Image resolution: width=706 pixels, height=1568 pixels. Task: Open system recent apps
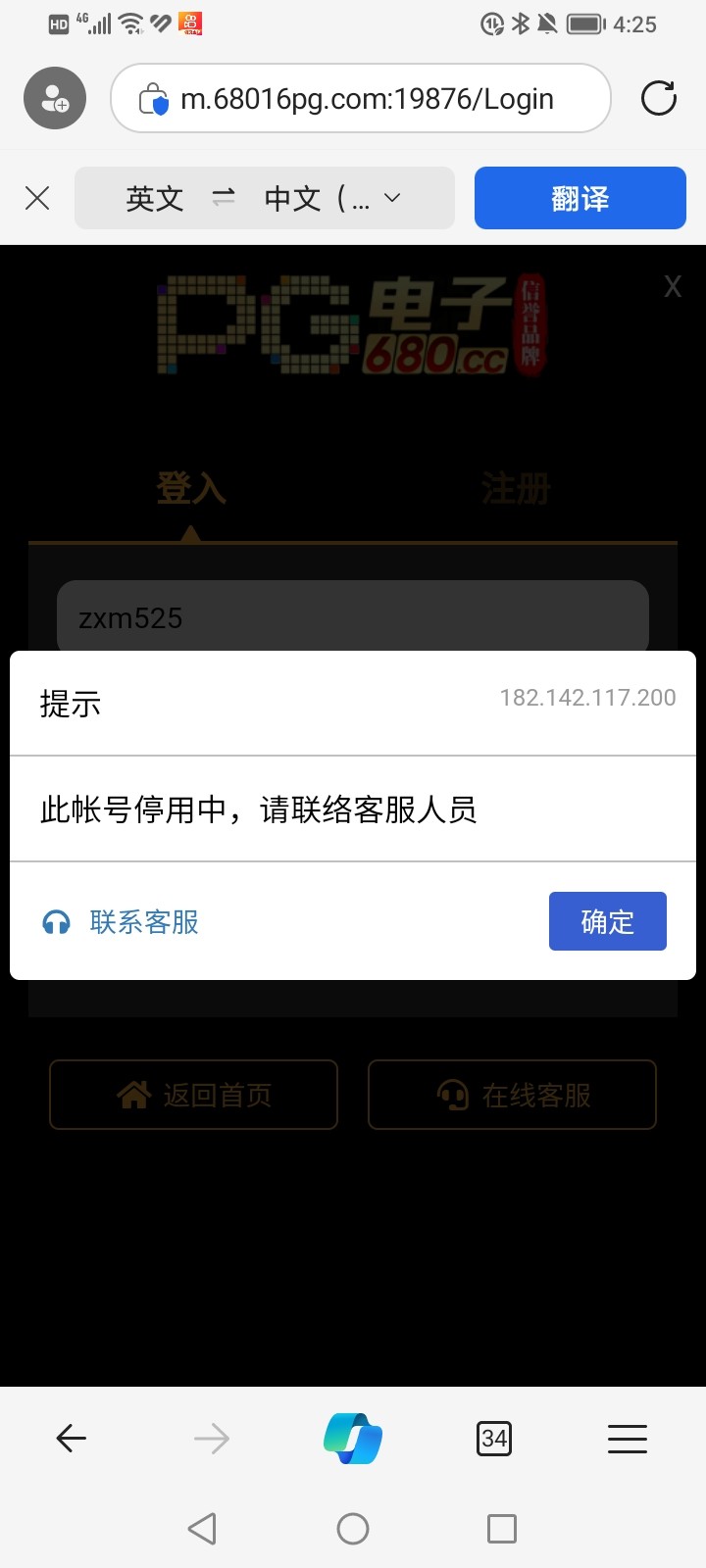pyautogui.click(x=502, y=1529)
